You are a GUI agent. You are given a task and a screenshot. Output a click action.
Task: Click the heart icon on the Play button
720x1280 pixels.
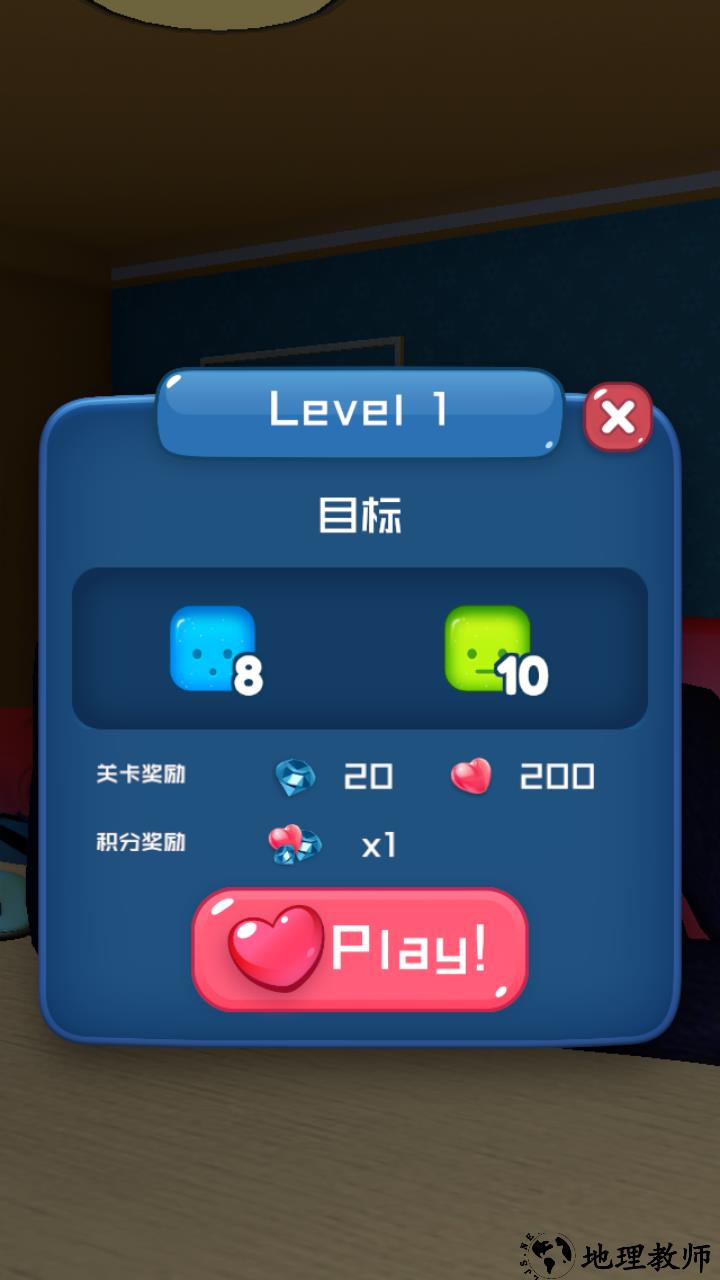[x=275, y=945]
